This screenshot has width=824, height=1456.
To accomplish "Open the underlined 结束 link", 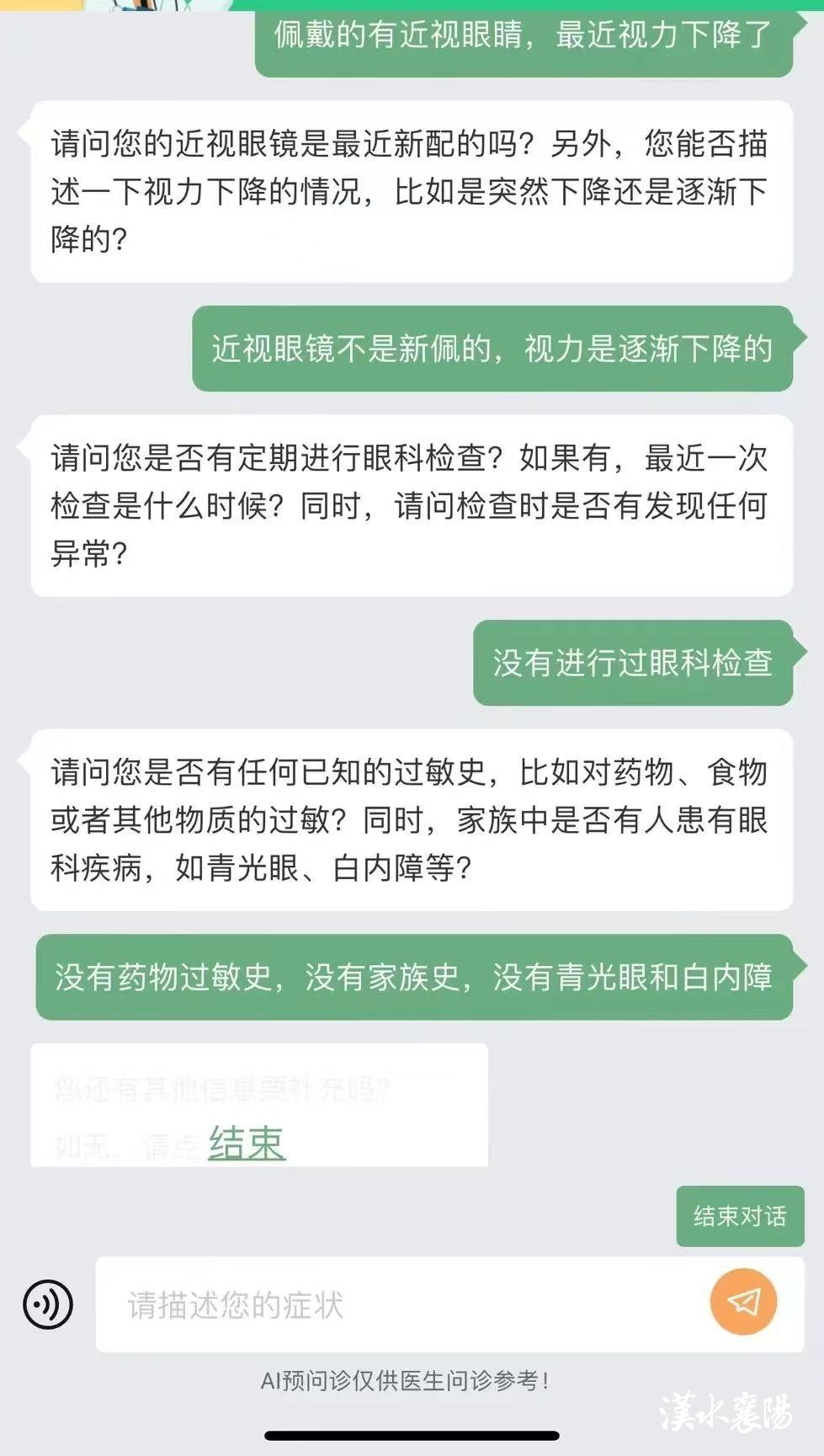I will coord(247,1143).
